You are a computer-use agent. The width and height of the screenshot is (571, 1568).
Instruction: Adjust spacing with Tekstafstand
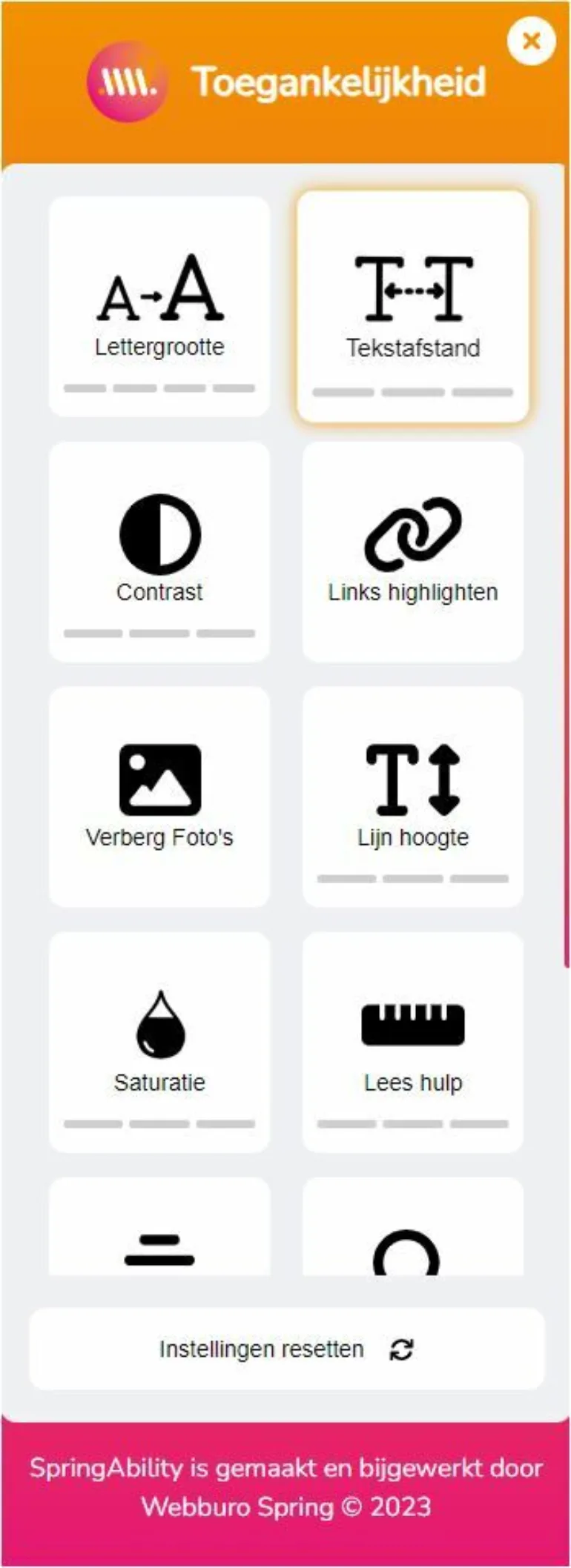(413, 307)
